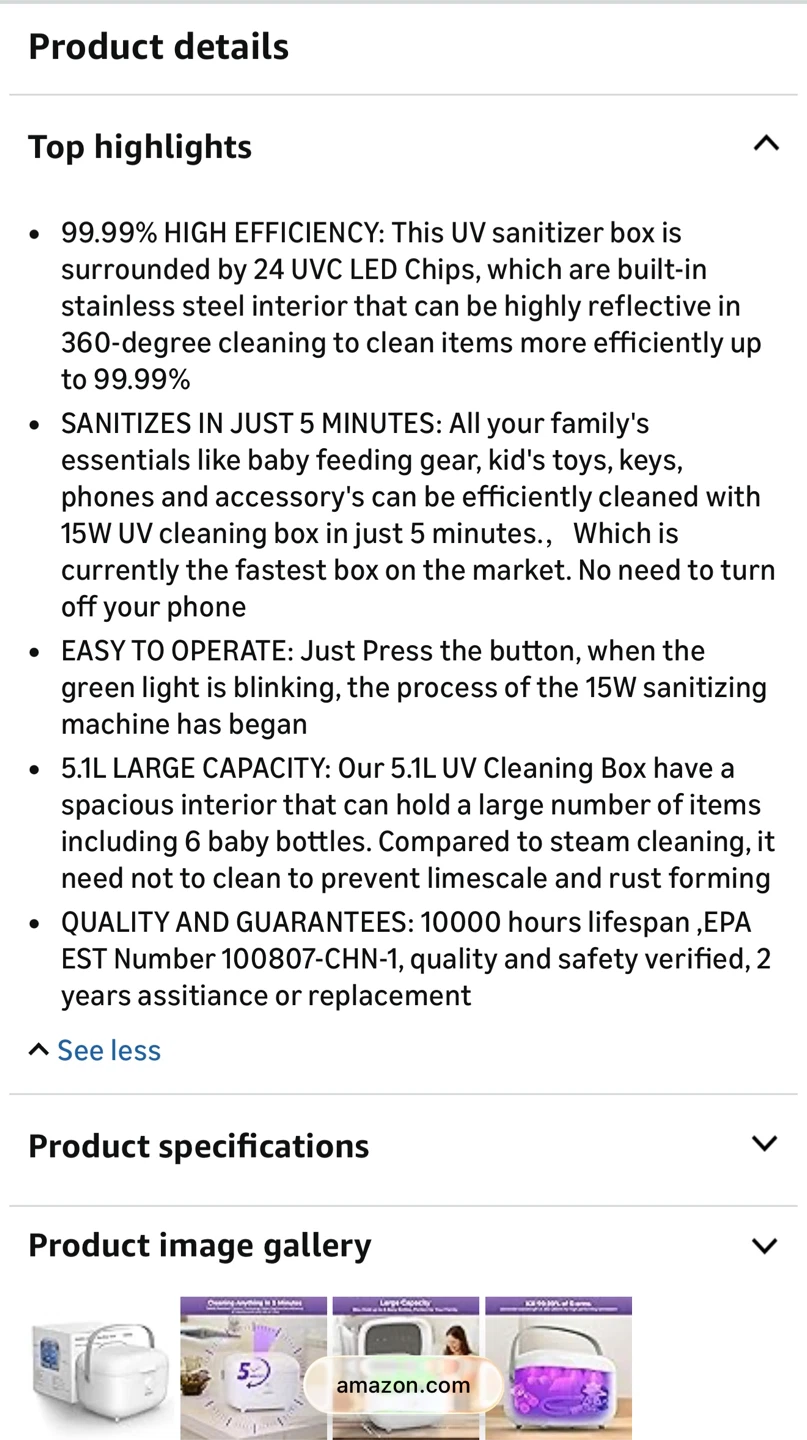
Task: Collapse the Top highlights section
Action: (x=765, y=144)
